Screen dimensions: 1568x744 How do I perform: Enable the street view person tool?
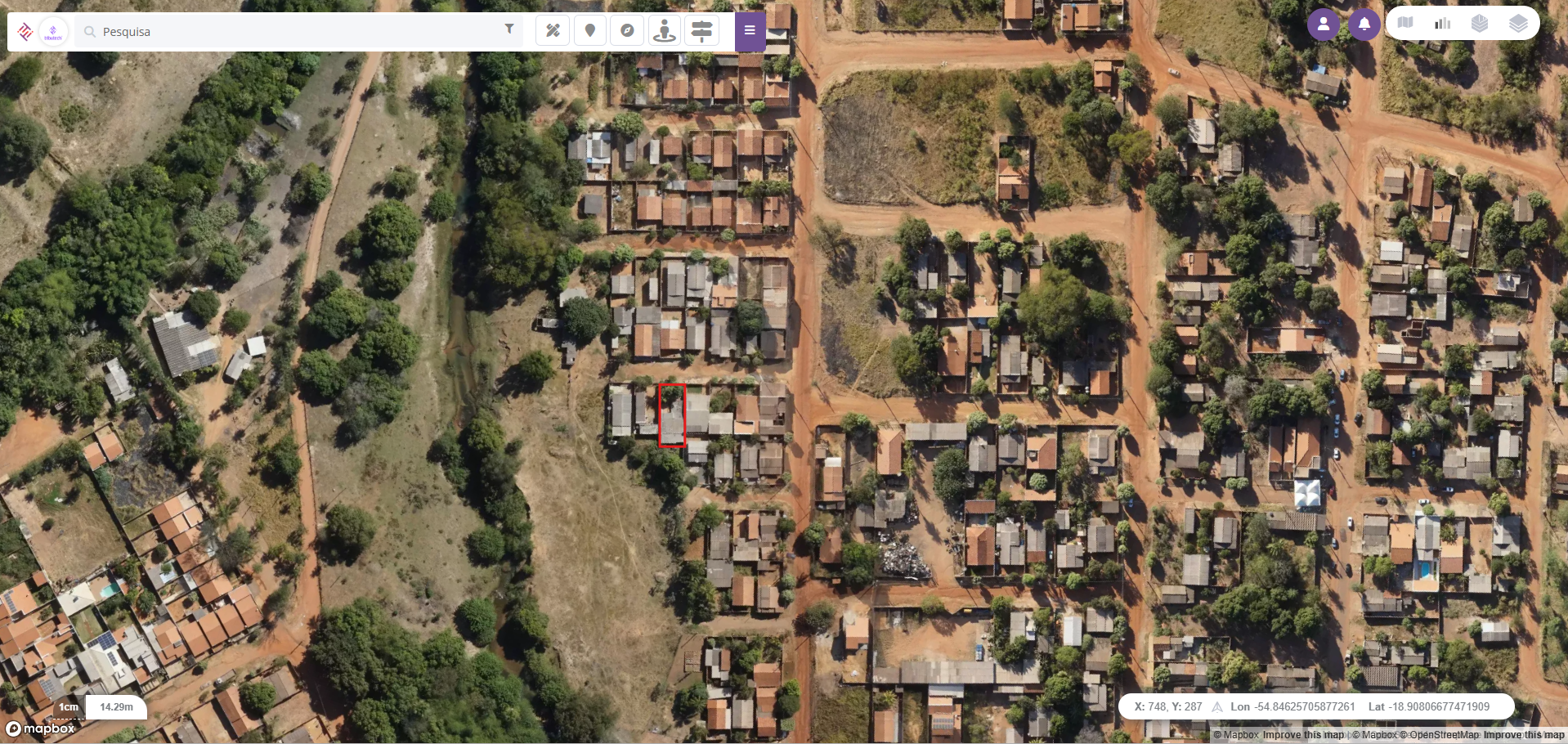665,31
